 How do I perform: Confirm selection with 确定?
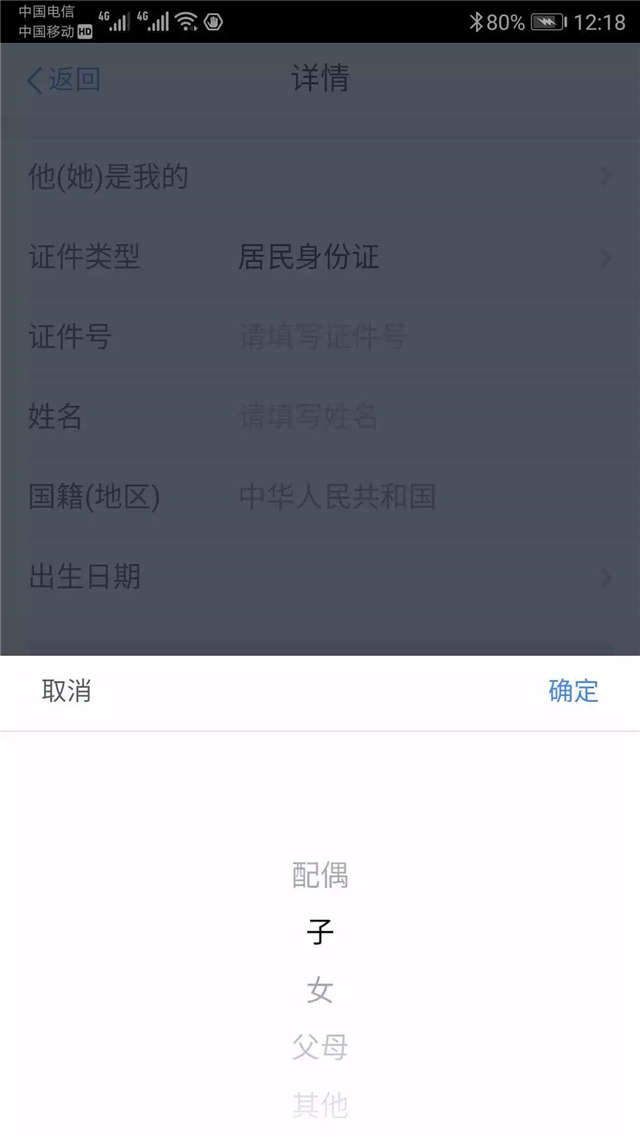[573, 690]
